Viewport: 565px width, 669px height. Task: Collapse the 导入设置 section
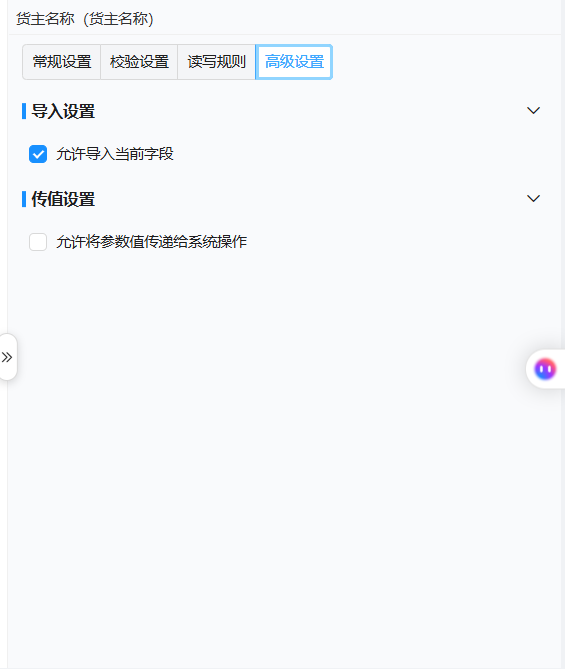[533, 111]
